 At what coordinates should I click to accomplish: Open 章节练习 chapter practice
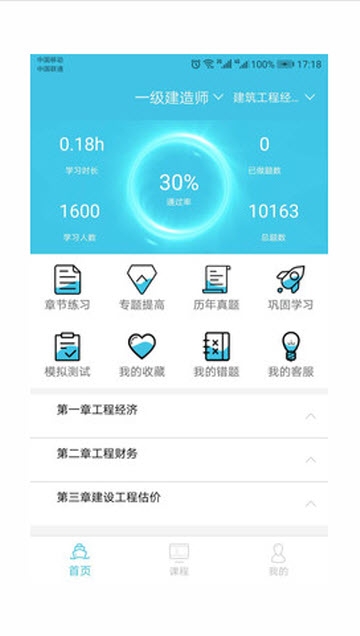click(67, 288)
